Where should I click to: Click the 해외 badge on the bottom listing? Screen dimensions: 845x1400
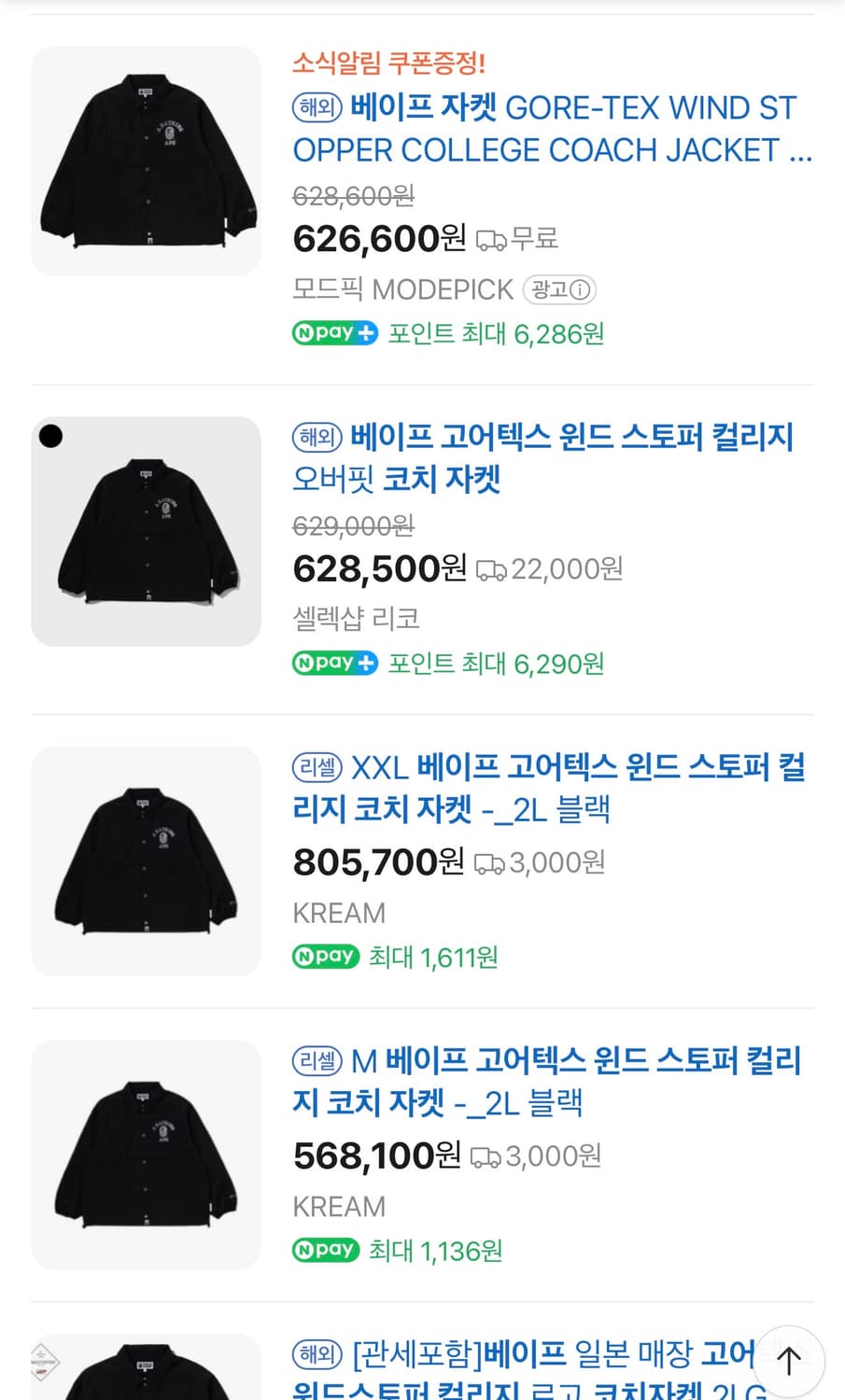coord(316,1353)
